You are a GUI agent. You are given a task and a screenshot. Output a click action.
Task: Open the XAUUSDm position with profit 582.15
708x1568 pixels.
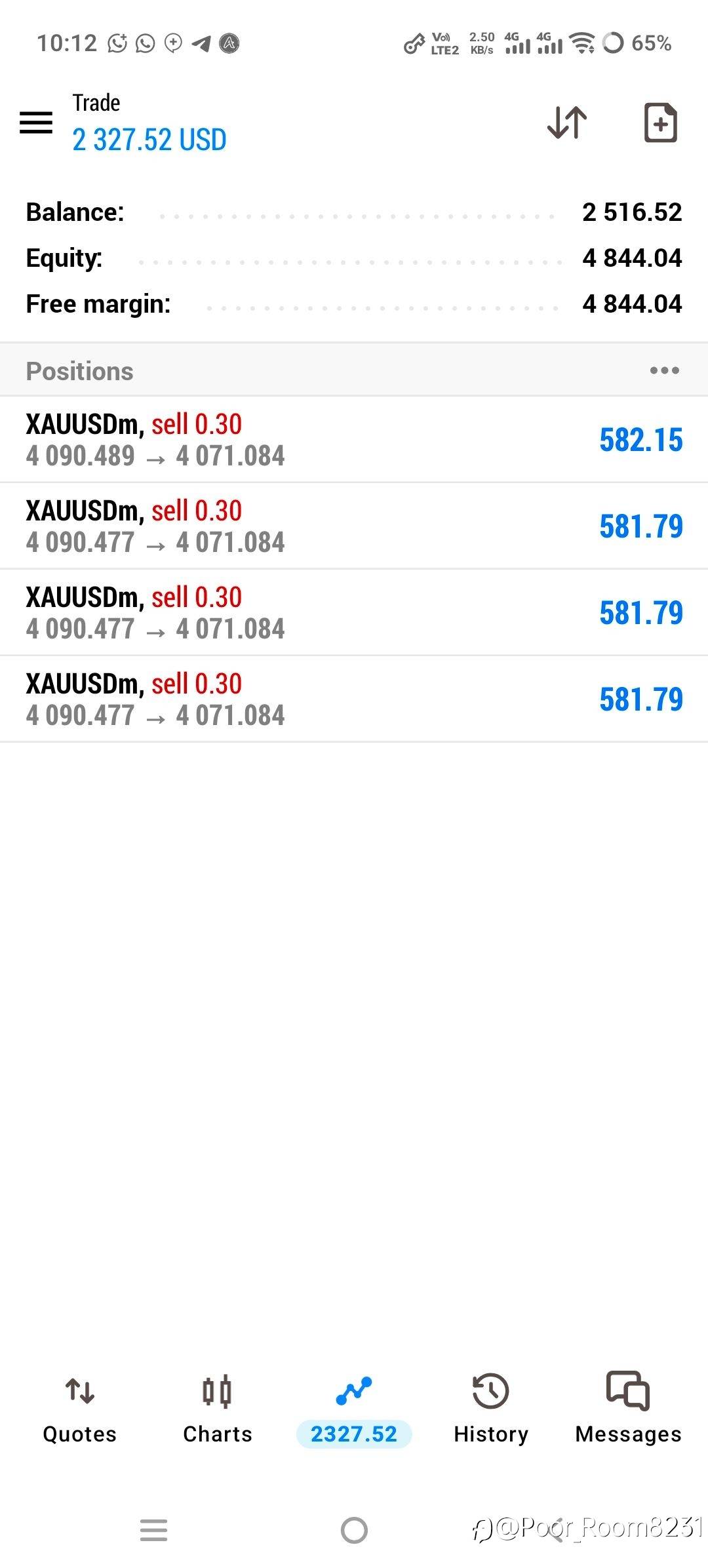coord(354,439)
